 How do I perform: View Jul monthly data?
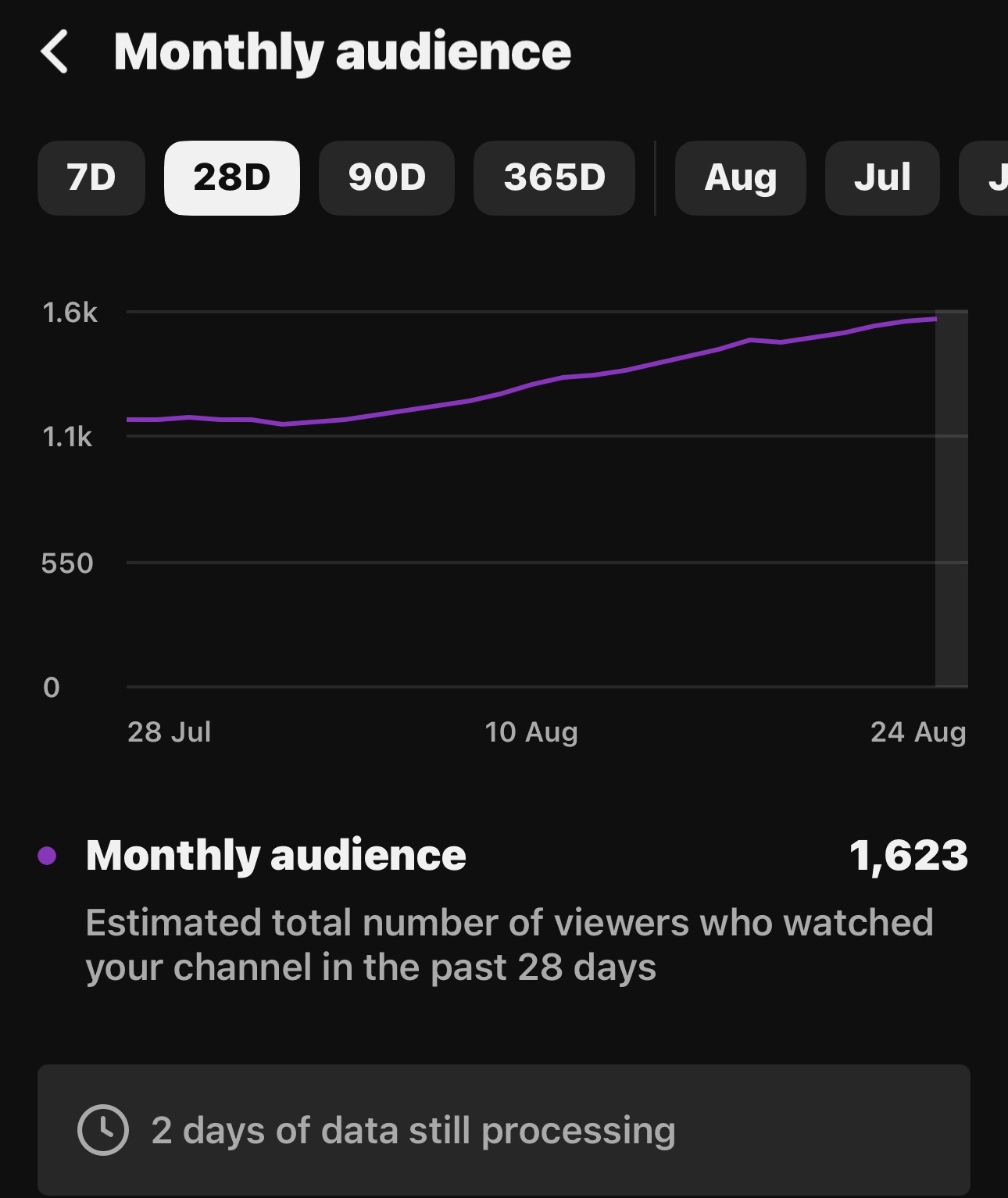click(x=882, y=178)
